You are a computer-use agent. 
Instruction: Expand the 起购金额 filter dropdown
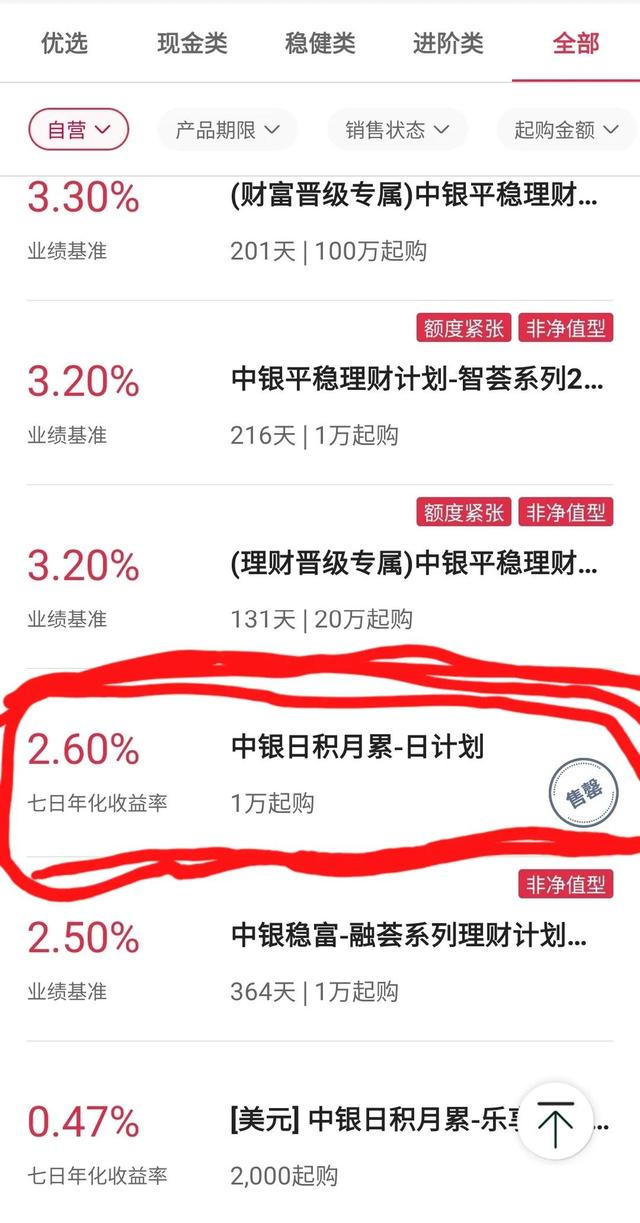pos(565,130)
